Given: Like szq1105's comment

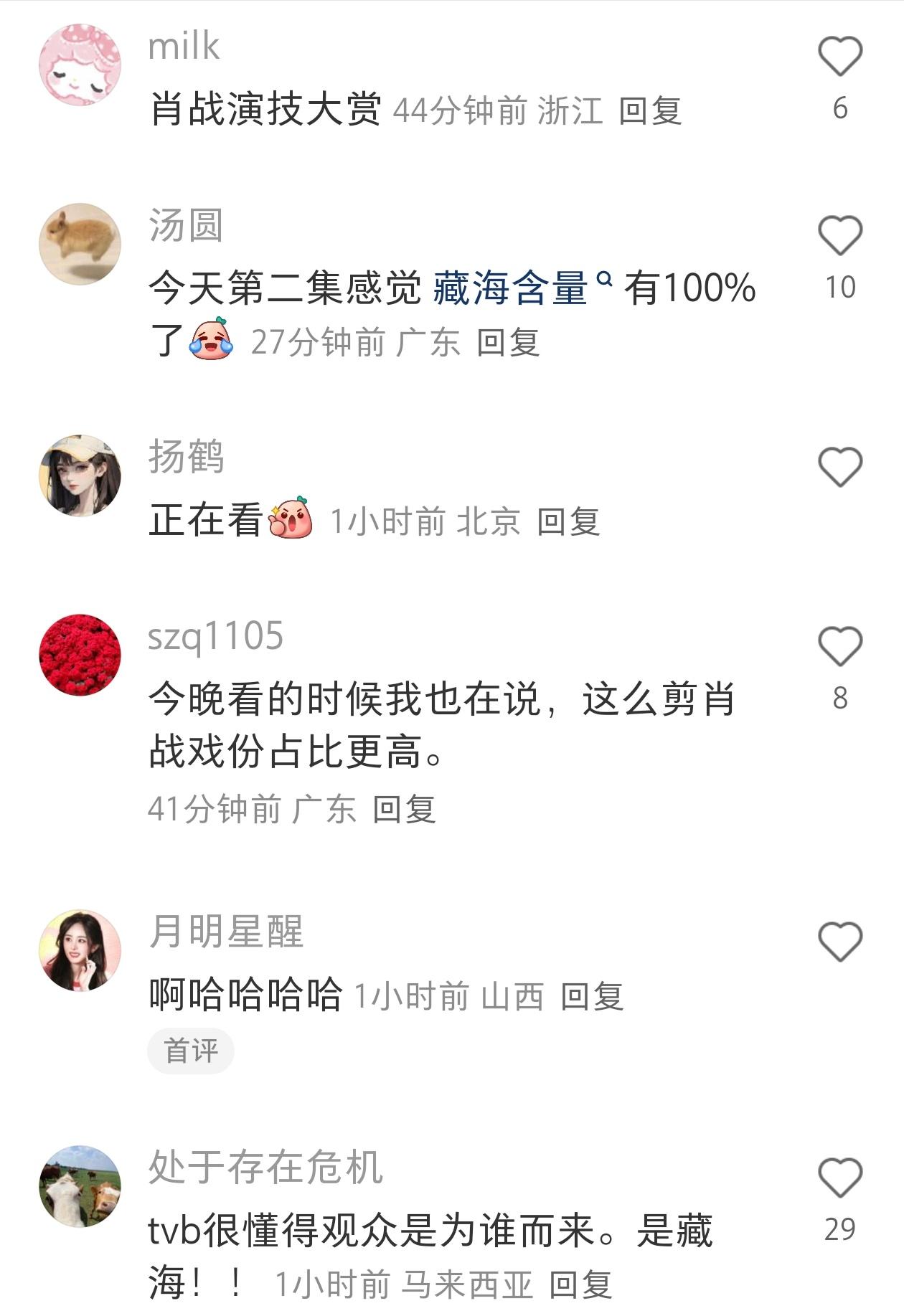Looking at the screenshot, I should coord(839,646).
